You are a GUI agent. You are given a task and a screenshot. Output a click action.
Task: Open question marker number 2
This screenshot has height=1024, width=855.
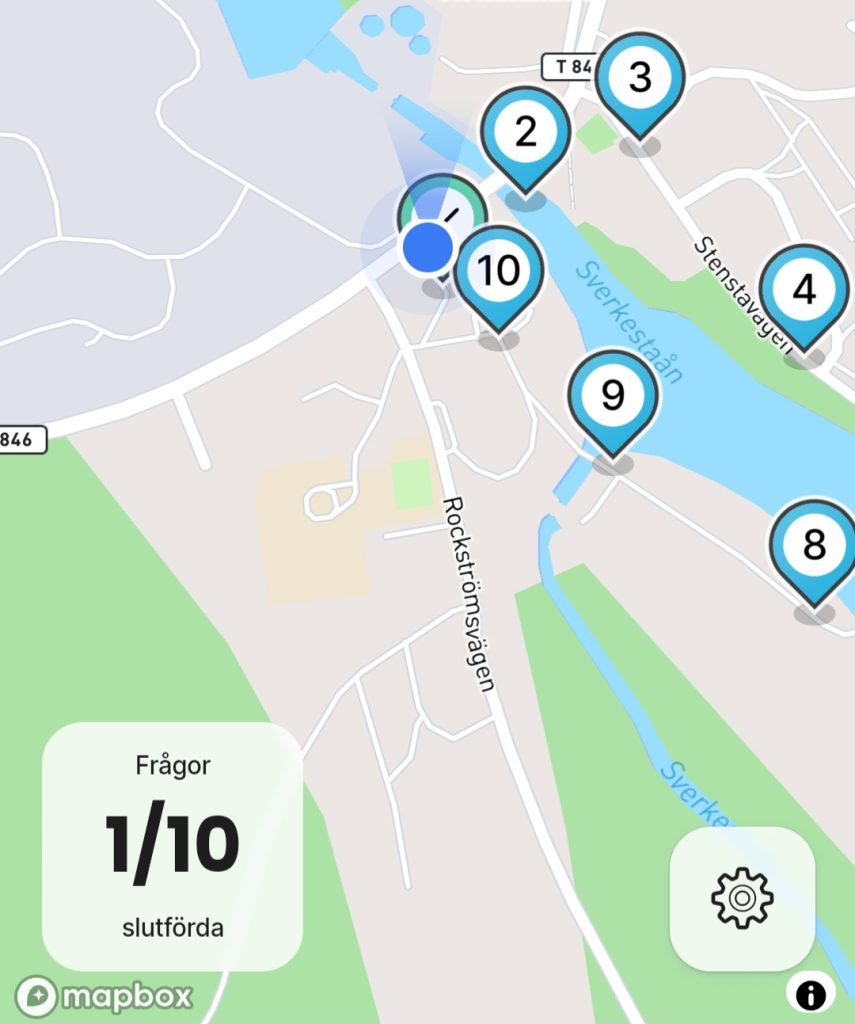(525, 132)
